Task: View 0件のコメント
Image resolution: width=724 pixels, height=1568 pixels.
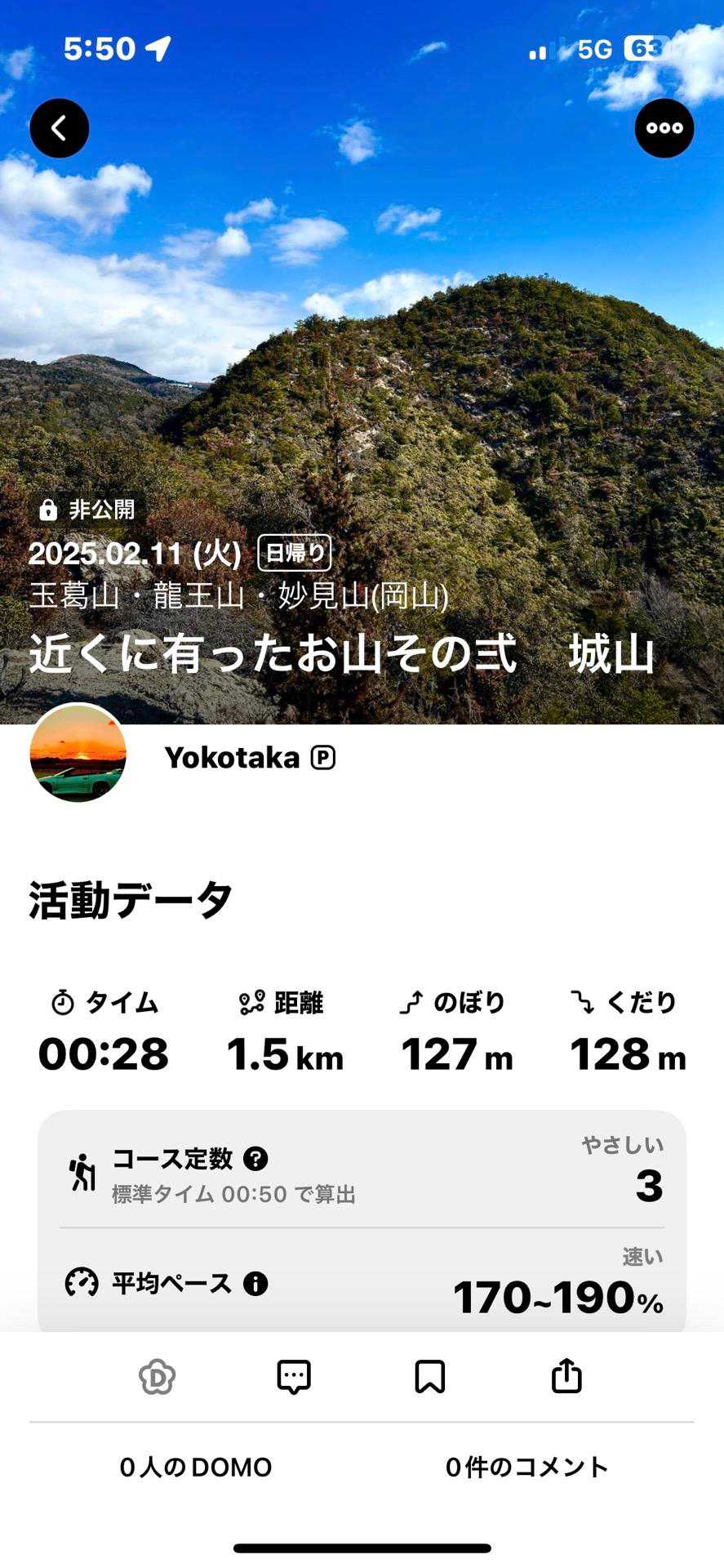Action: tap(527, 1467)
